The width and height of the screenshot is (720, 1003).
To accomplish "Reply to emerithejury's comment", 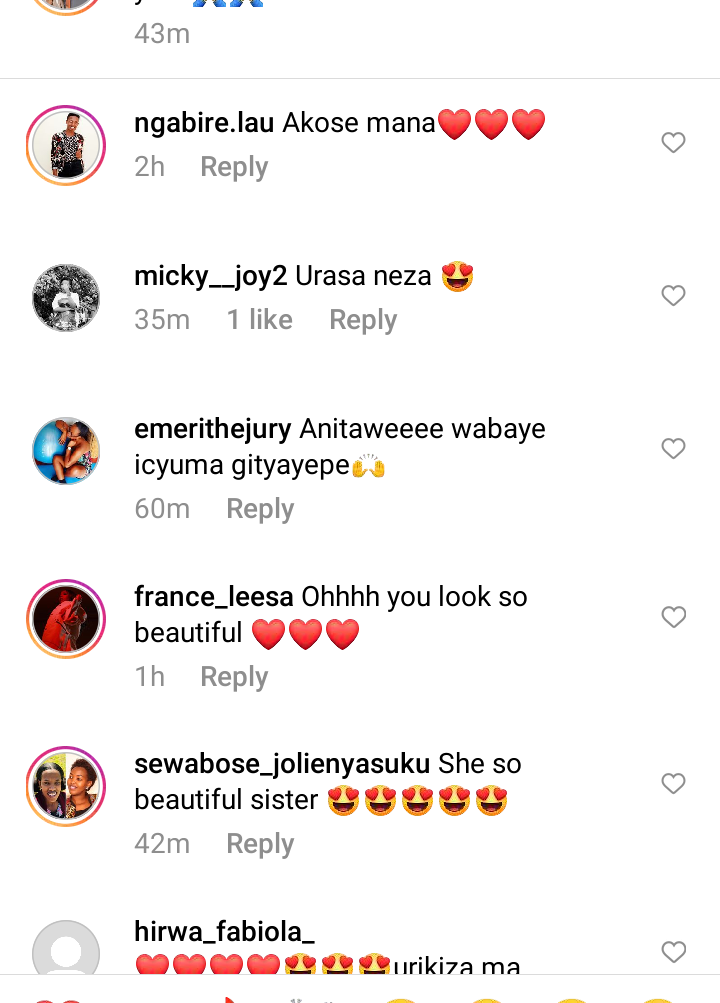I will tap(260, 509).
